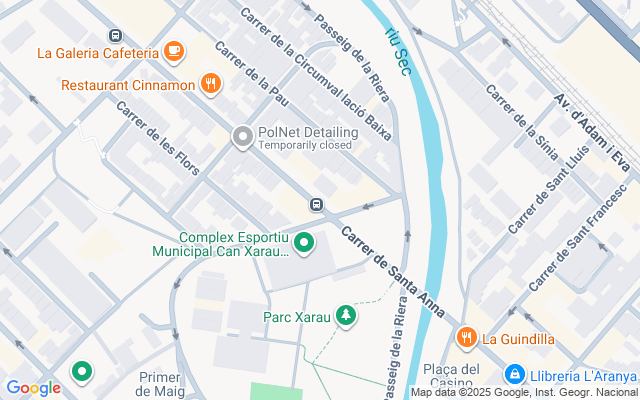The image size is (640, 400).
Task: Select the bus stop on Carrer de Santa Anna
Action: (x=316, y=205)
